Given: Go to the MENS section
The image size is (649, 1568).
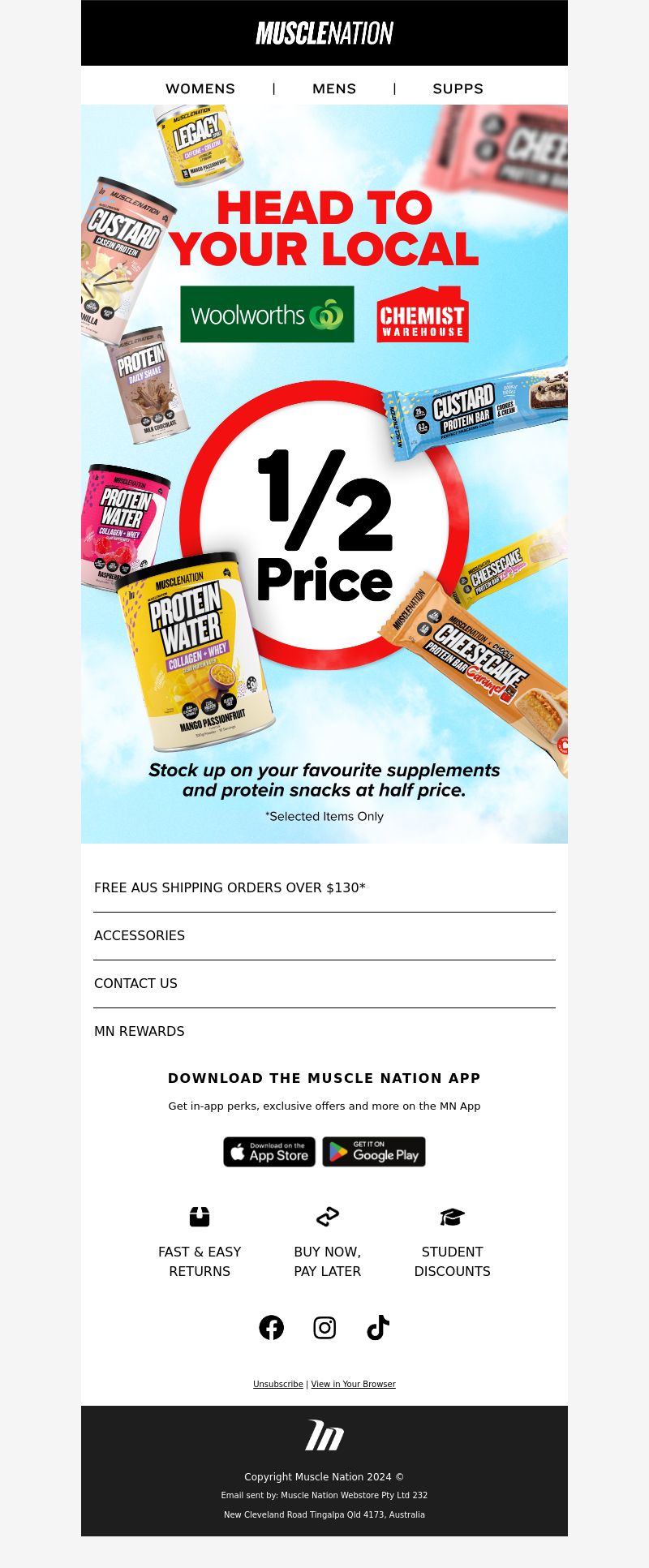Looking at the screenshot, I should click(x=334, y=88).
